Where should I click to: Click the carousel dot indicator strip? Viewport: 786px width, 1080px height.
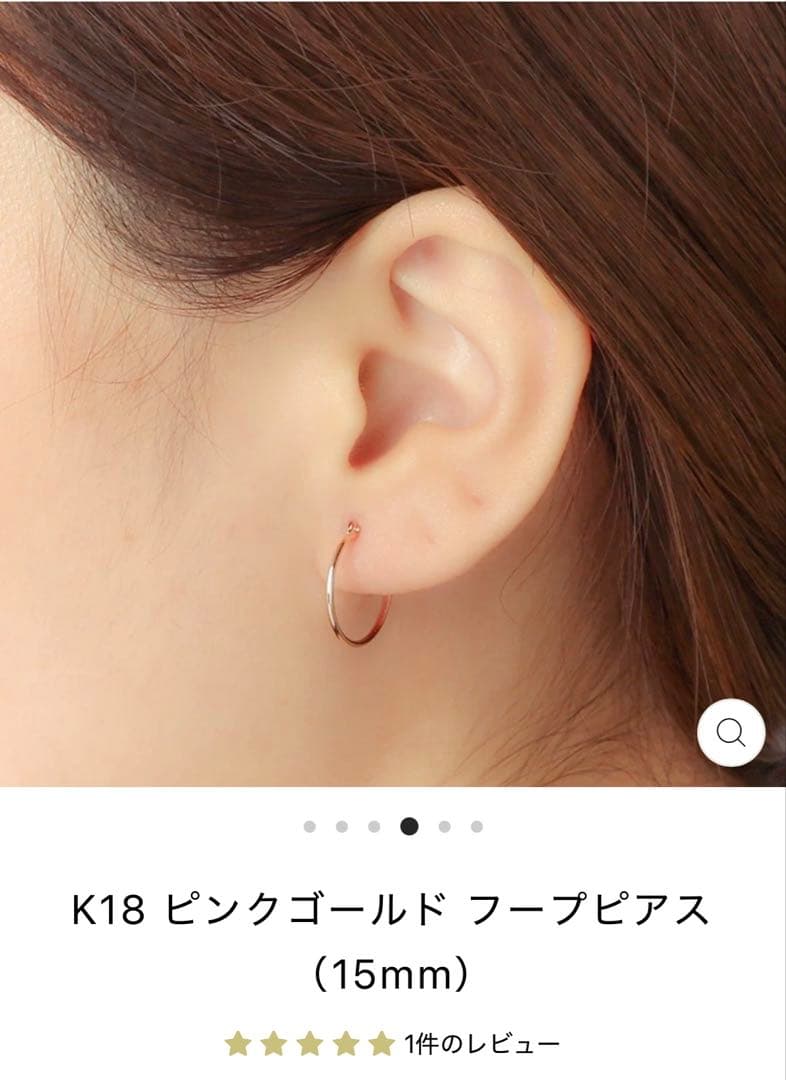(x=394, y=826)
